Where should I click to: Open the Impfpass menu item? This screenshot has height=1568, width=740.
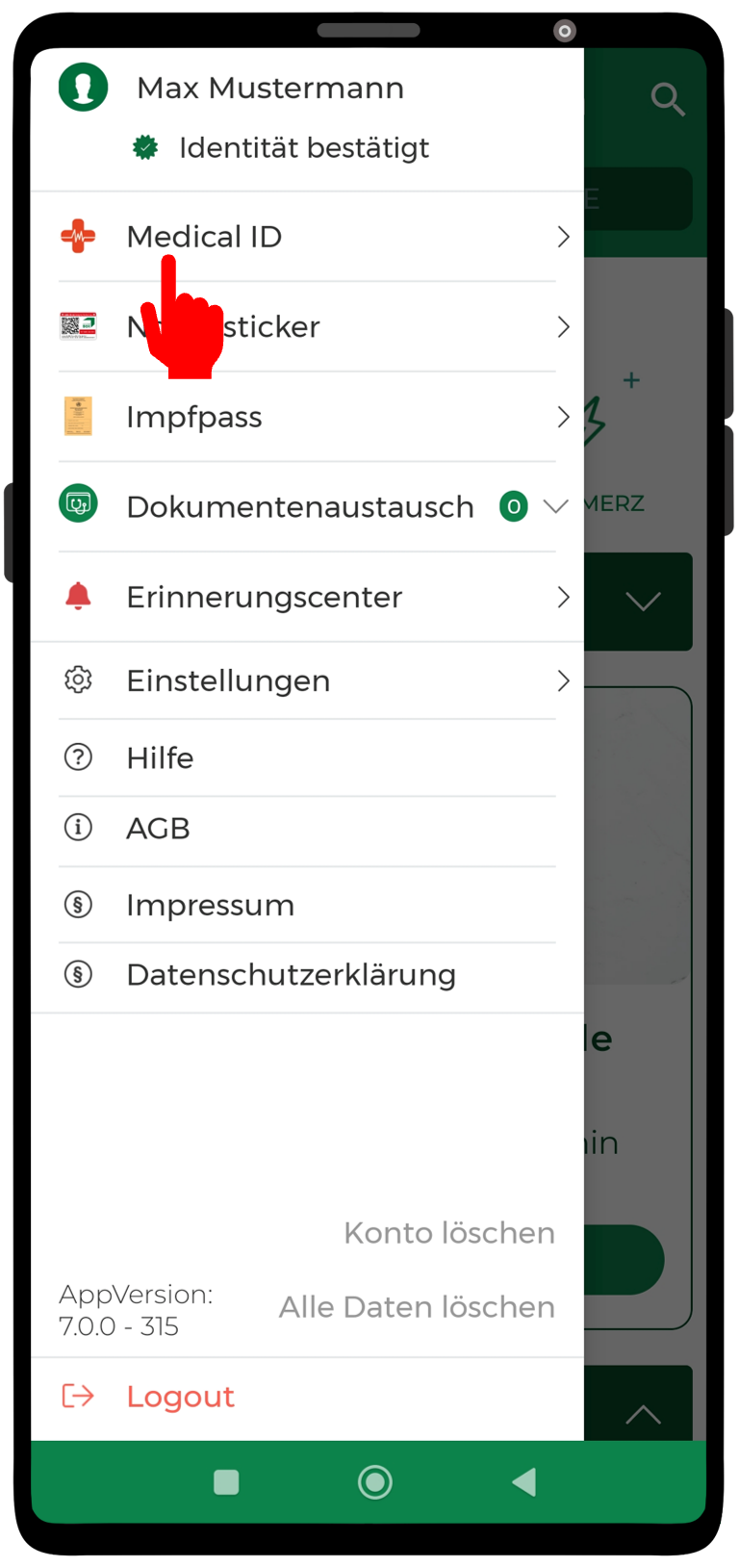click(x=307, y=417)
